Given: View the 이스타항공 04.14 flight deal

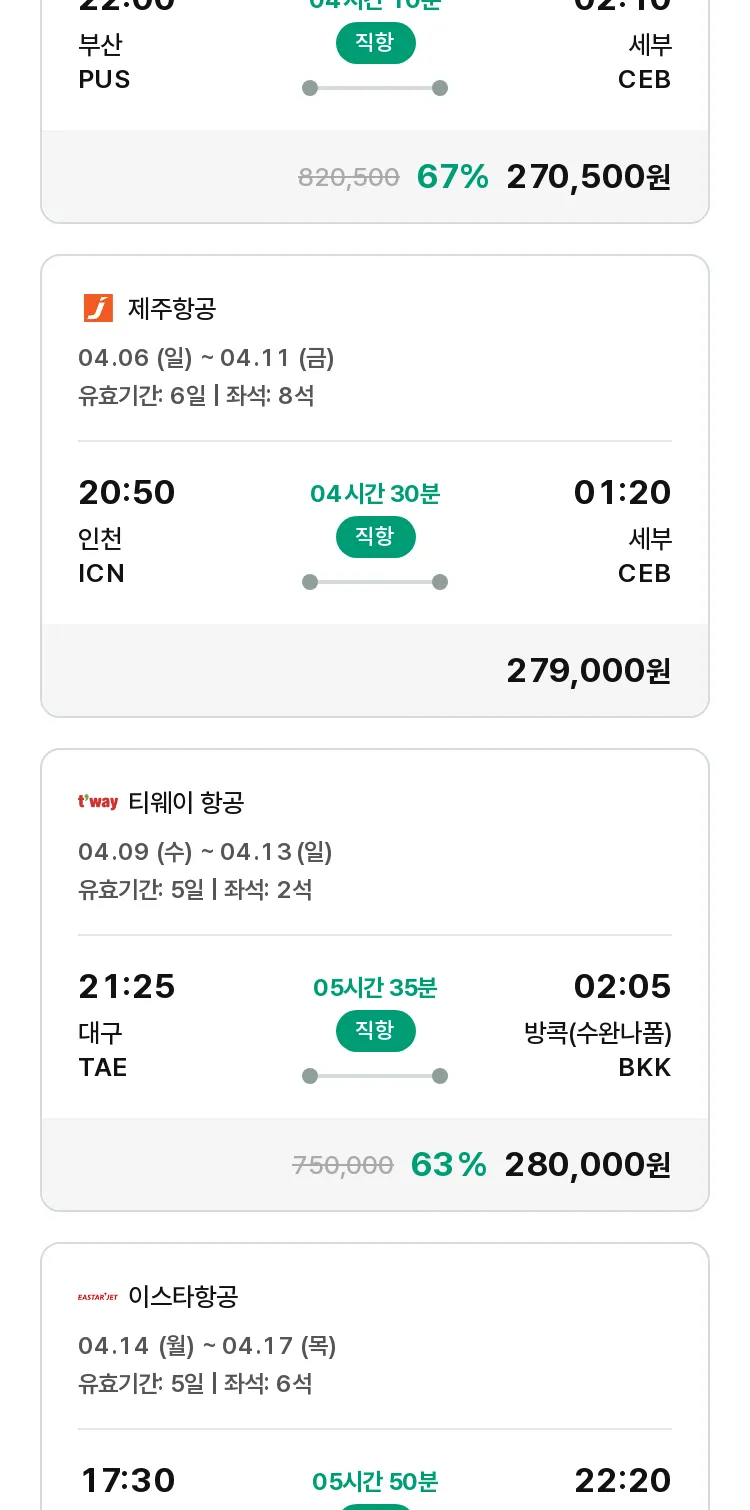Looking at the screenshot, I should (375, 1376).
